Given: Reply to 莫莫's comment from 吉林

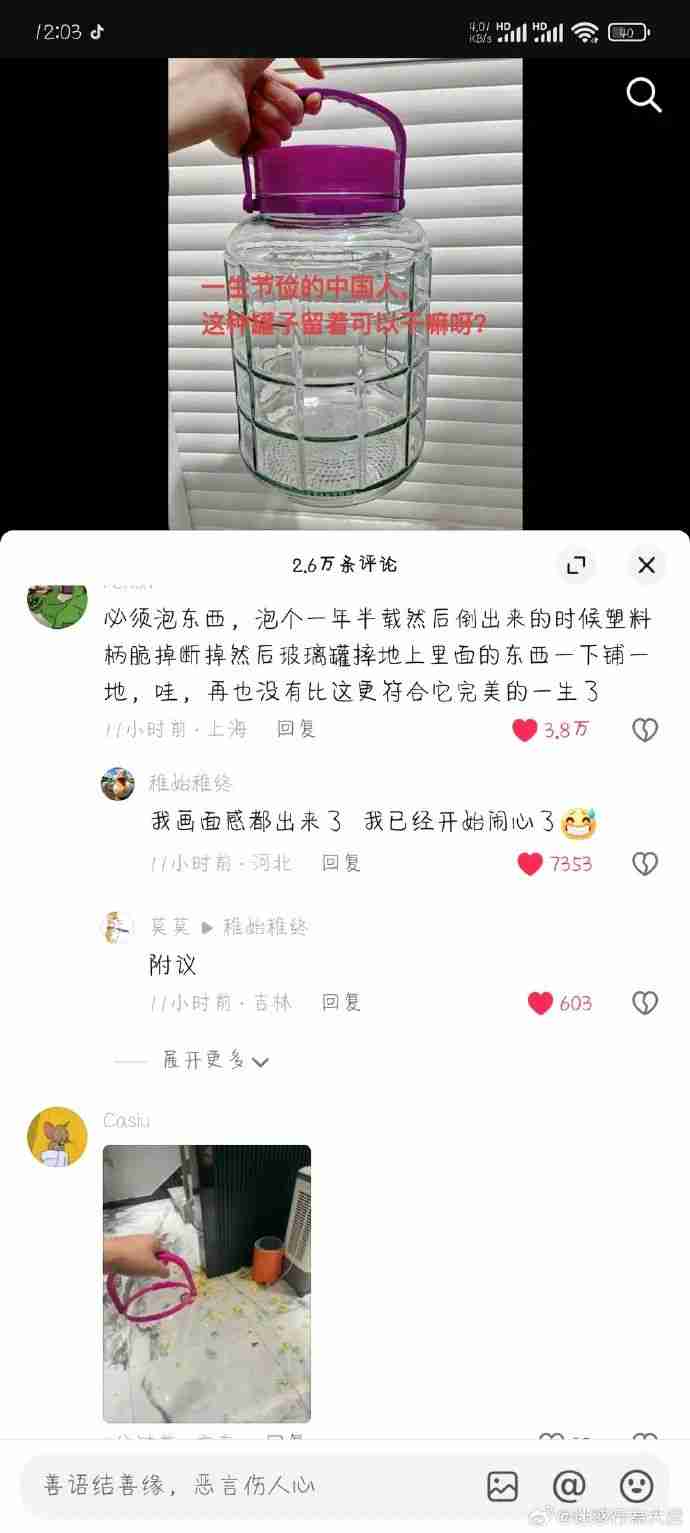Looking at the screenshot, I should (341, 1001).
